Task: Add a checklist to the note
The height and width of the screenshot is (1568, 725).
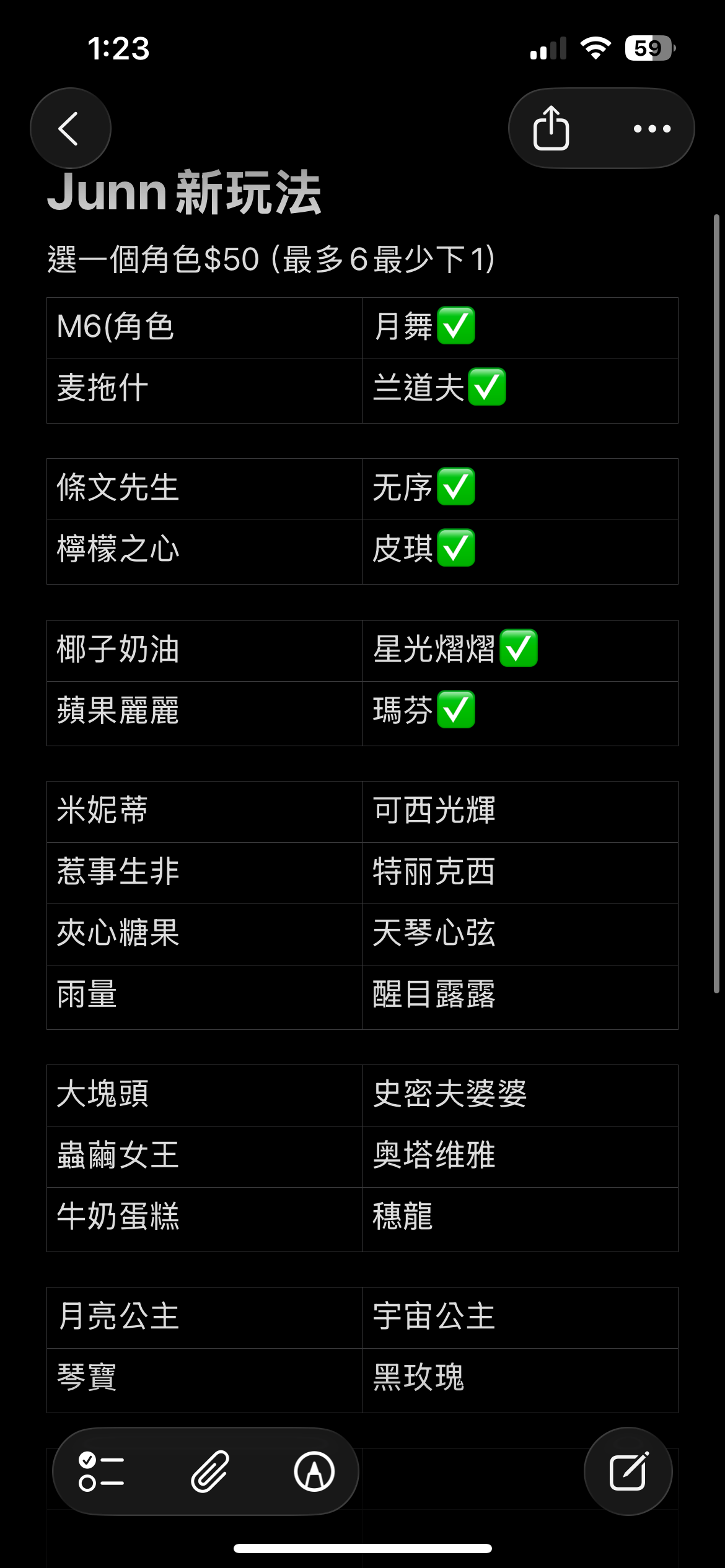Action: coord(101,1471)
